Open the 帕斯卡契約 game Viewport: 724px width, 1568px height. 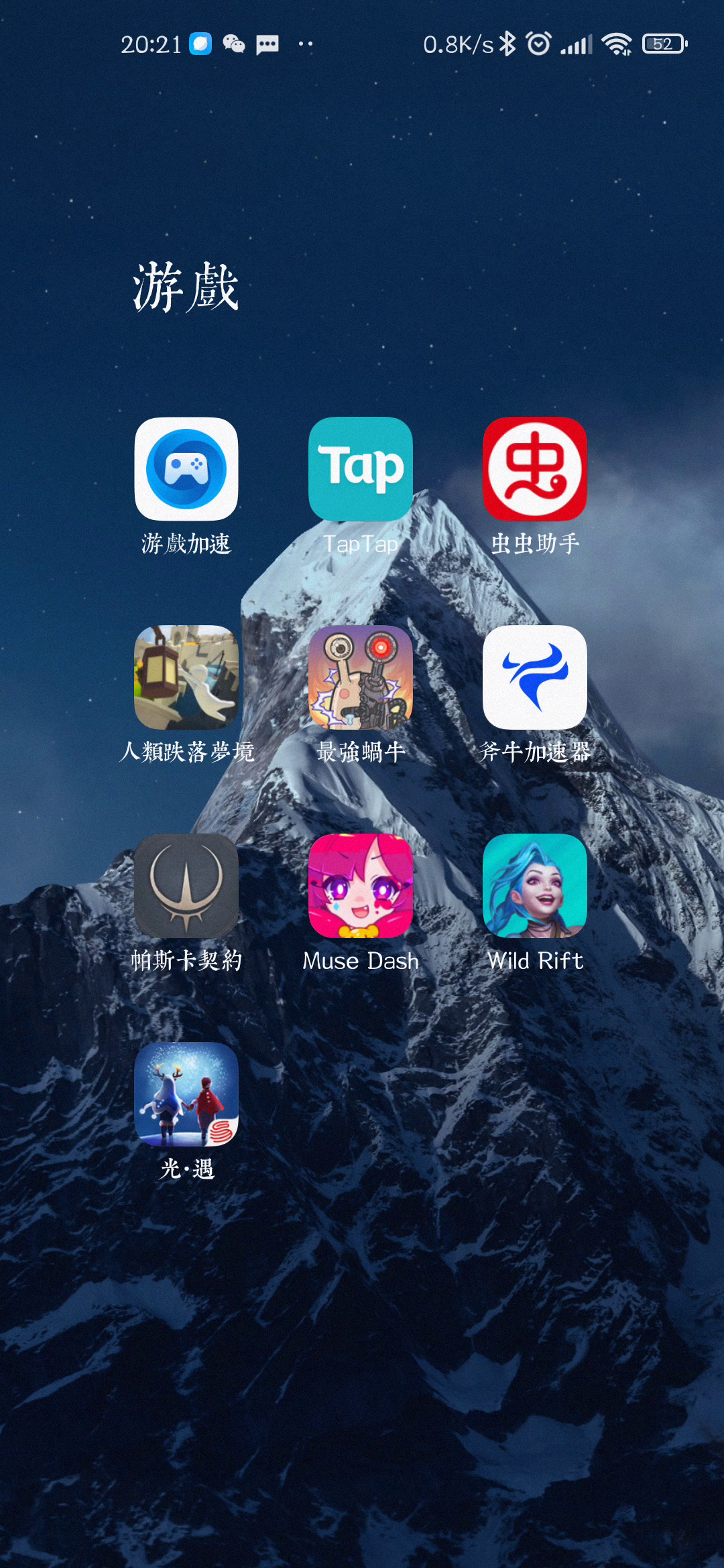186,886
